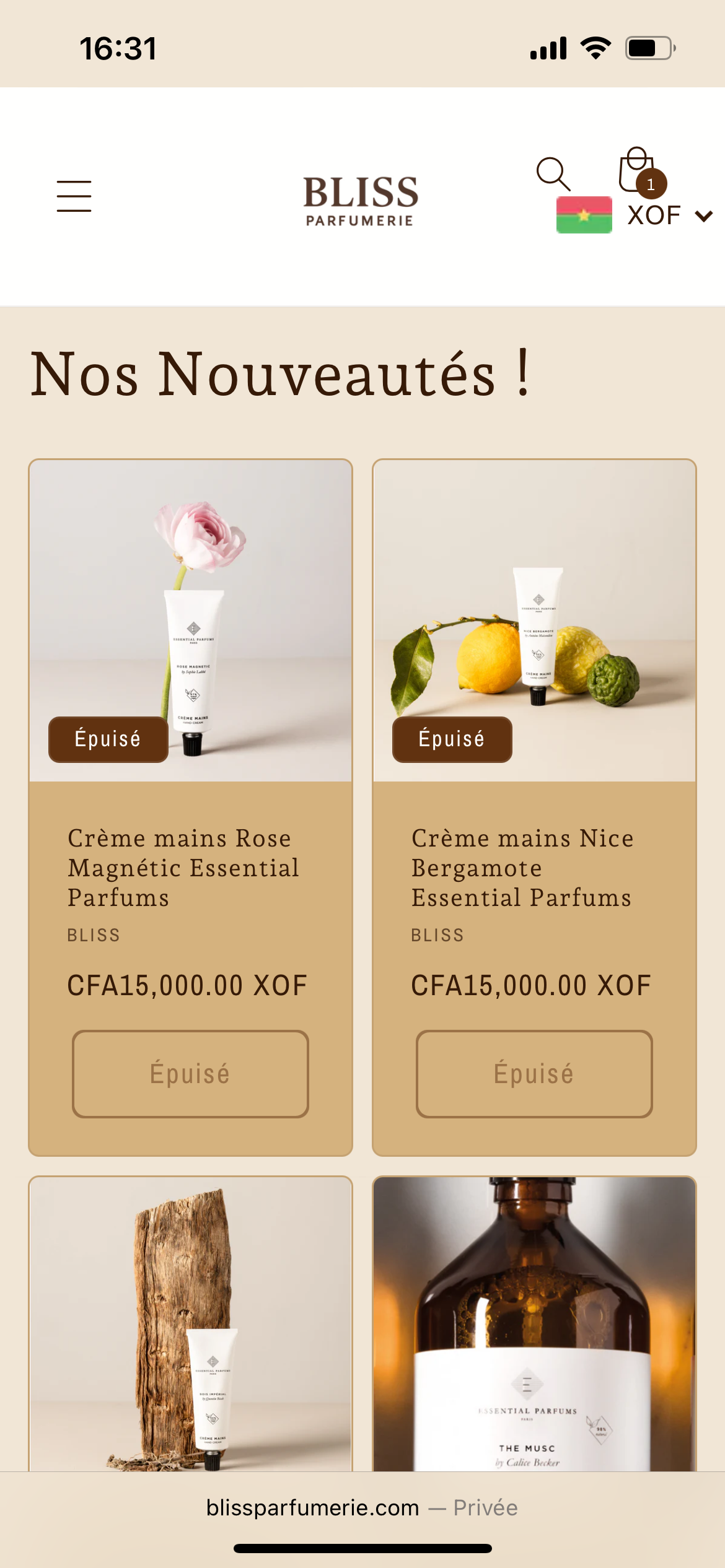Open the search magnifier

(552, 173)
